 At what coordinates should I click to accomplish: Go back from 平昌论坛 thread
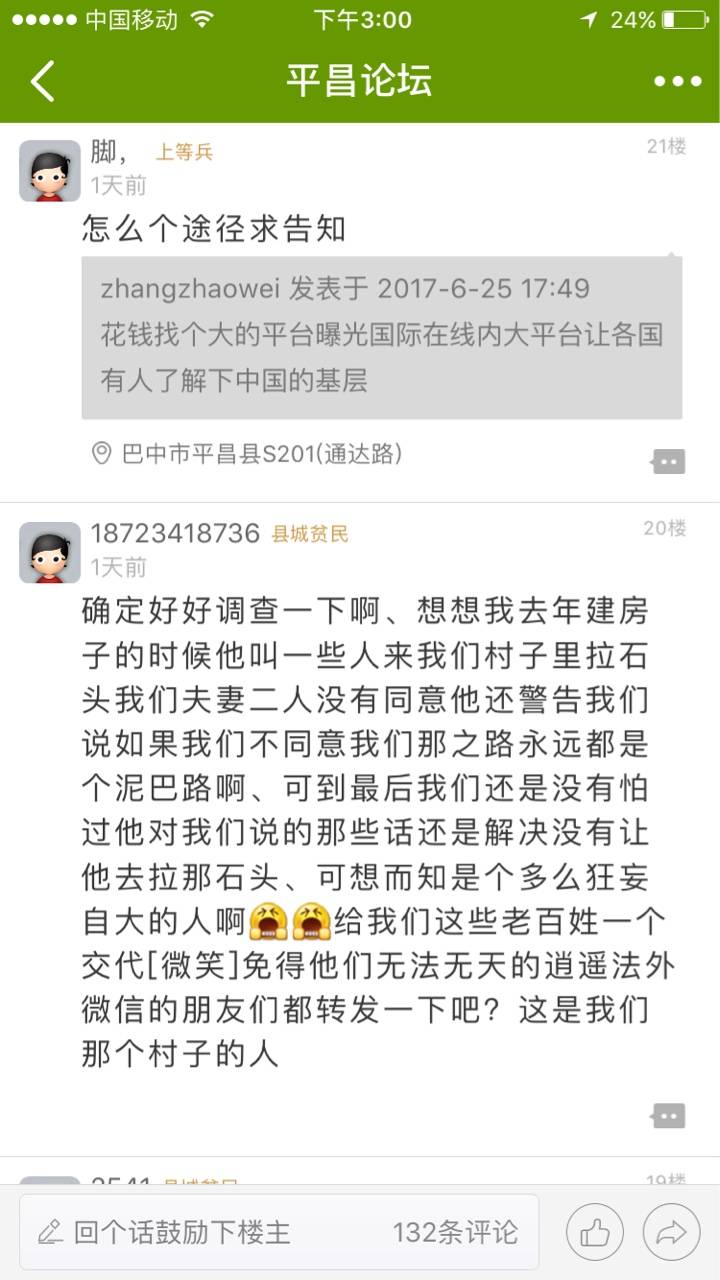point(42,81)
